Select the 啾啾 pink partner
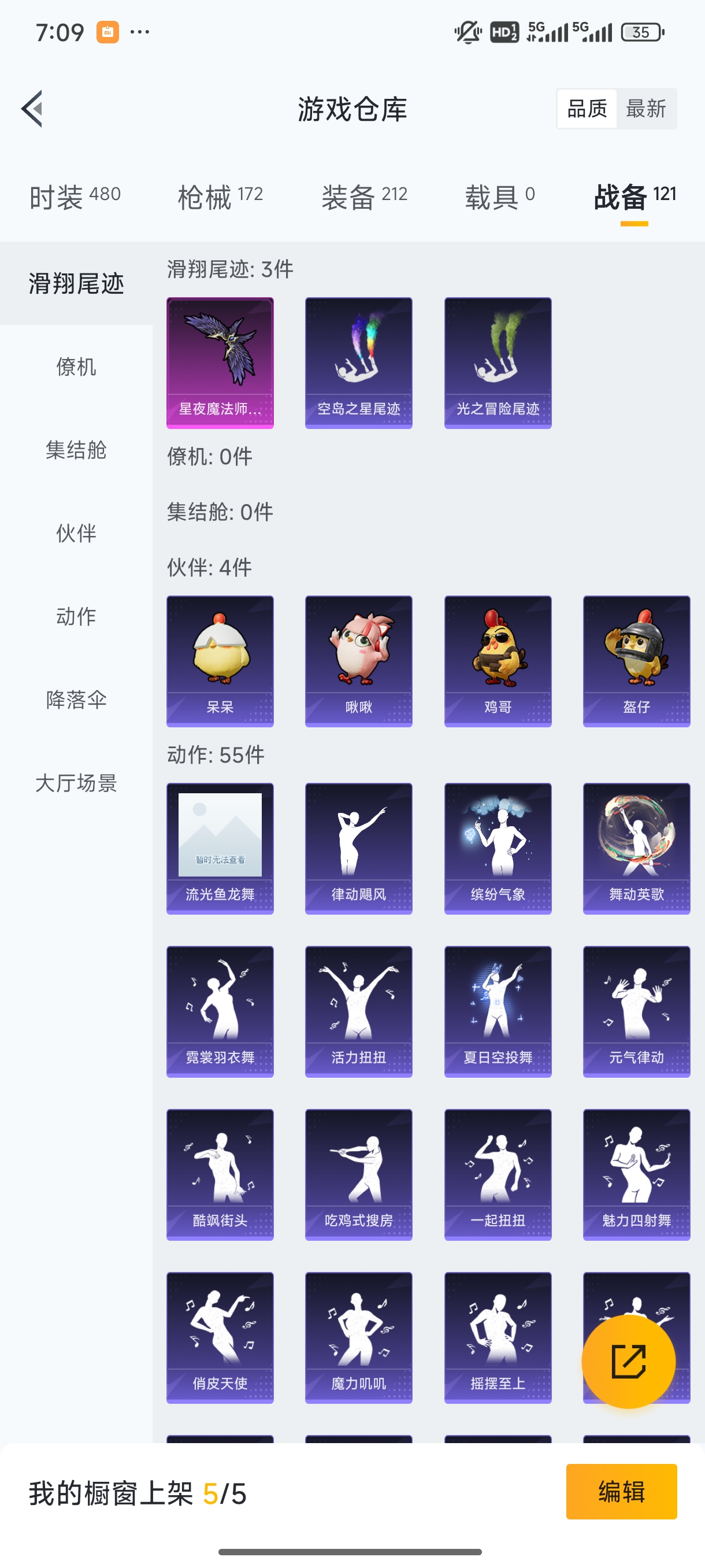 click(x=358, y=660)
